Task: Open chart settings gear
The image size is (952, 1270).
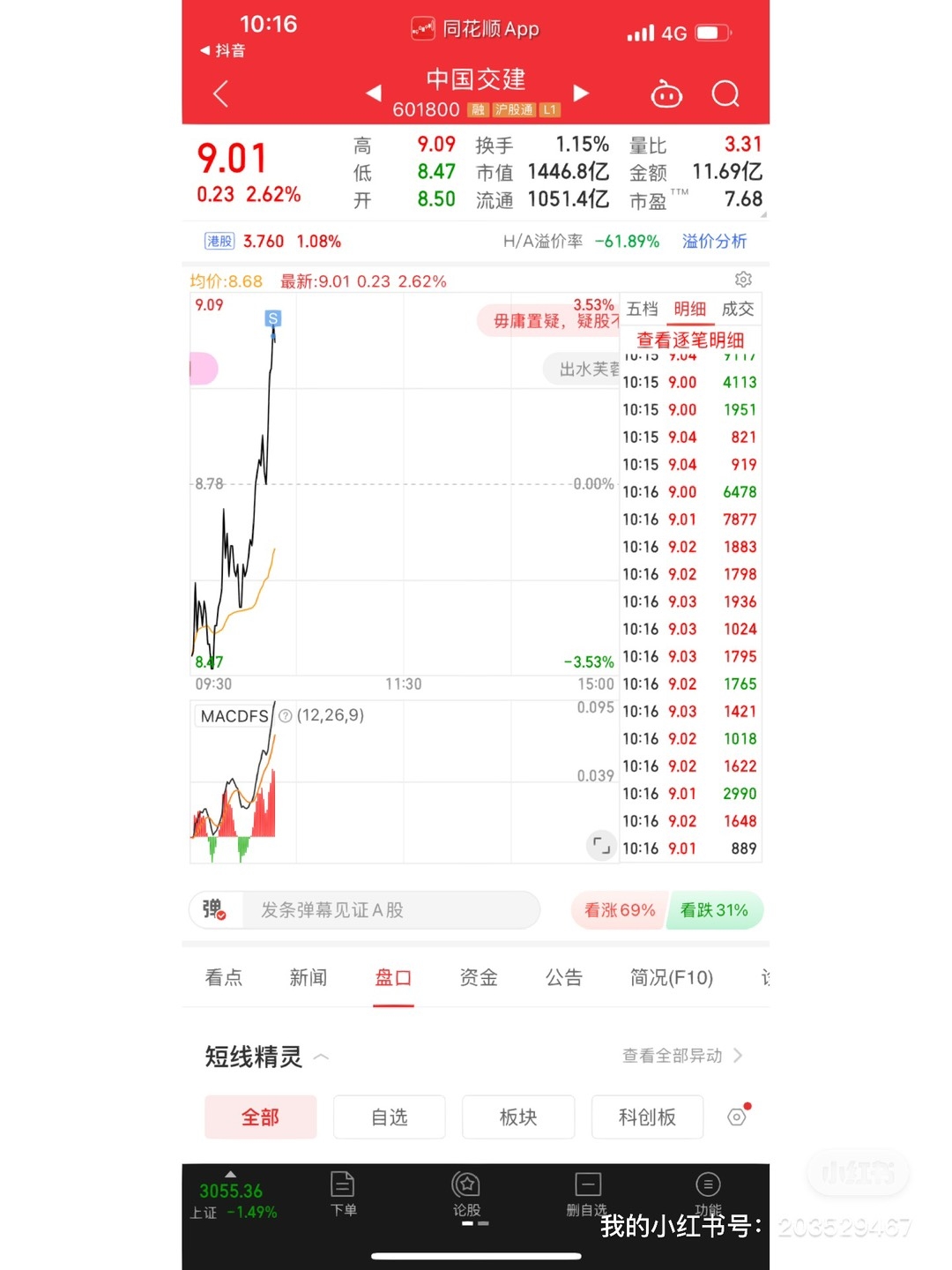Action: (743, 280)
